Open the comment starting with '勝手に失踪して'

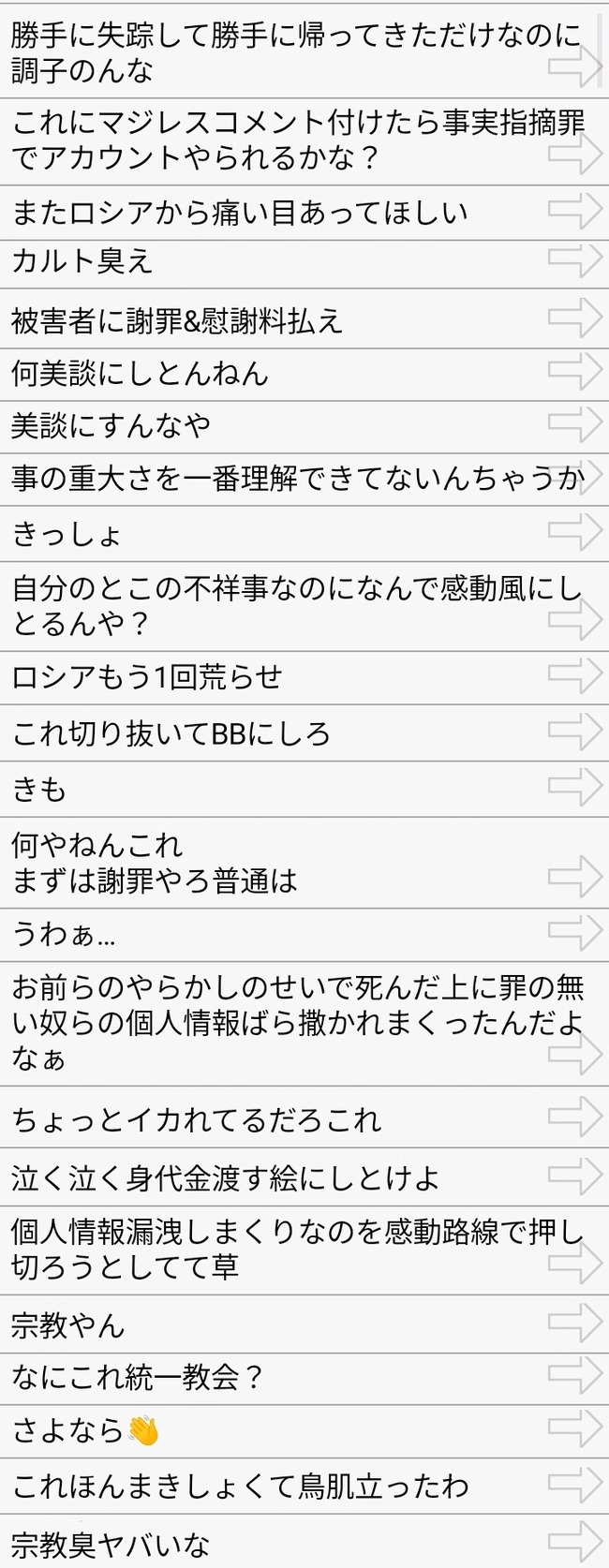(281, 52)
